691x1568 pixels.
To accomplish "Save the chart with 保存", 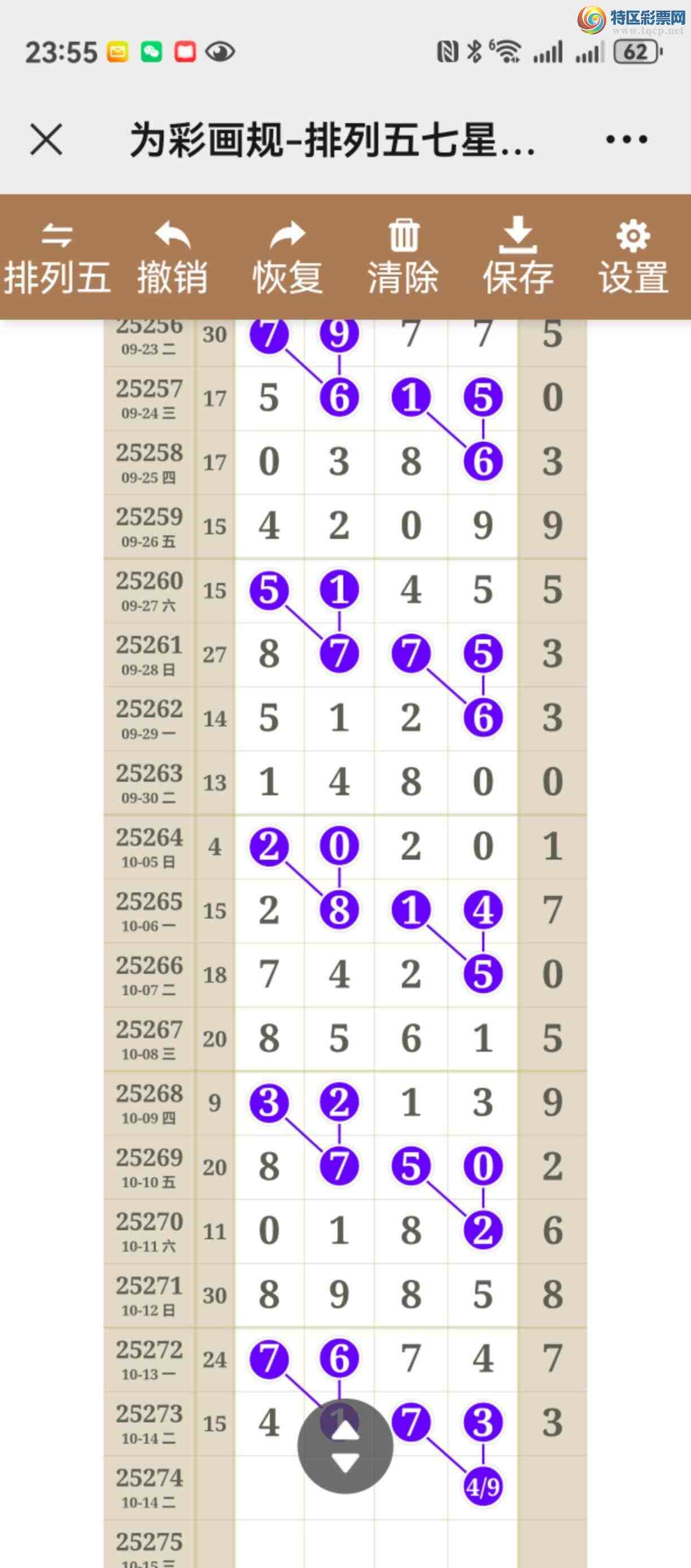I will [x=518, y=258].
